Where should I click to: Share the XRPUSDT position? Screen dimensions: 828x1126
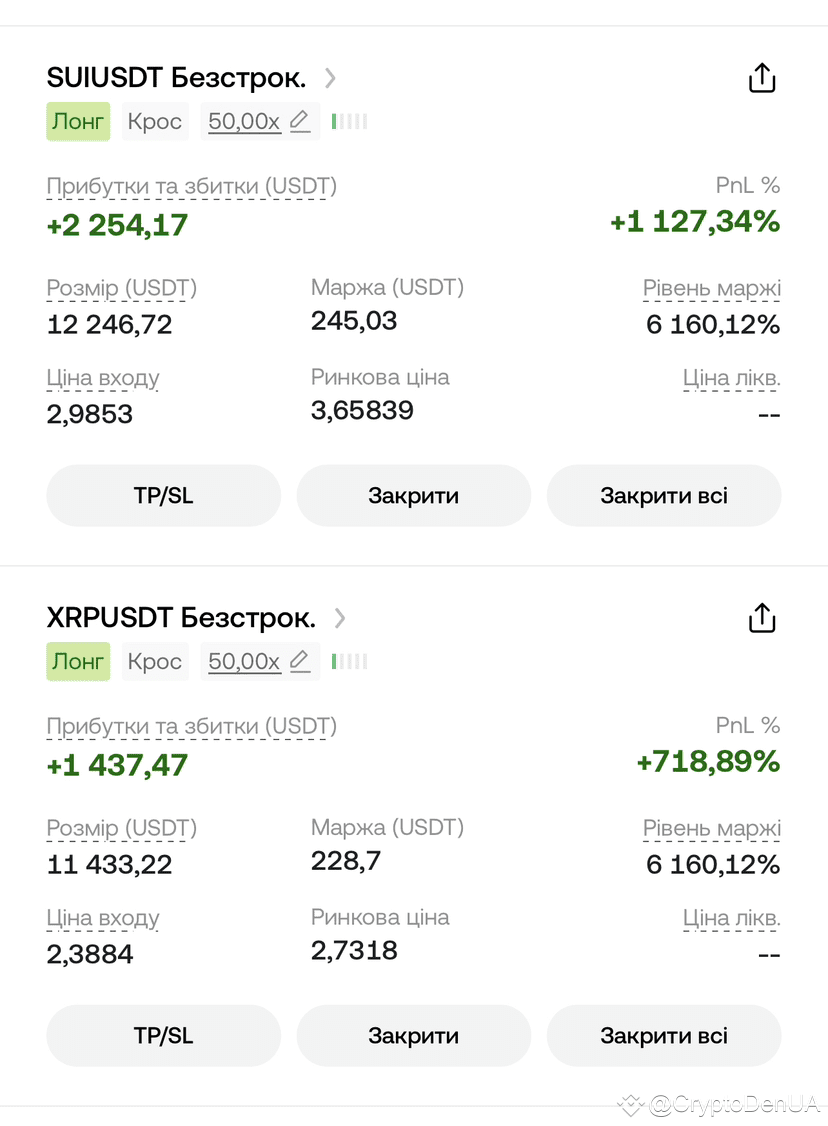762,618
